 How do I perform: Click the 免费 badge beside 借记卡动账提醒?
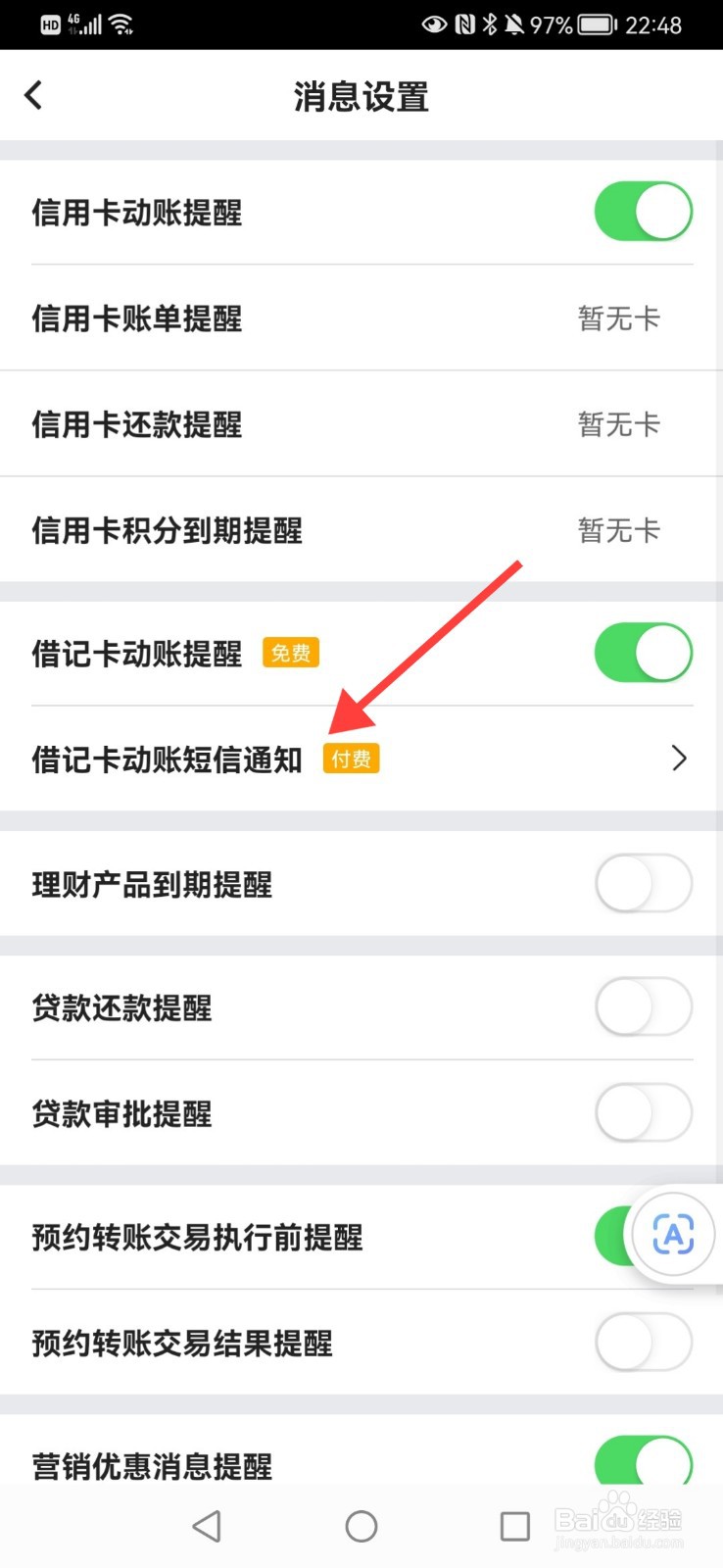tap(290, 653)
